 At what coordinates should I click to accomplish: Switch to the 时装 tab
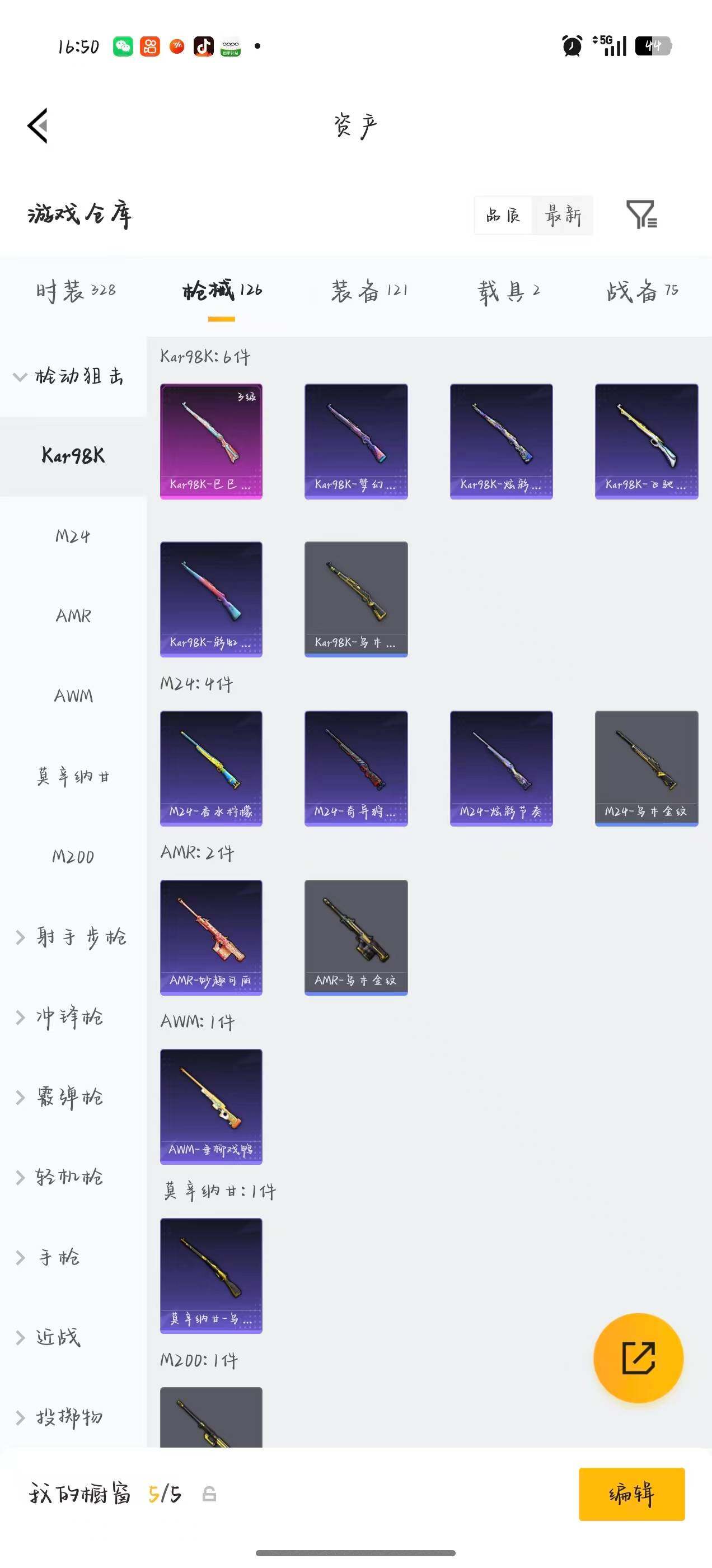point(76,291)
